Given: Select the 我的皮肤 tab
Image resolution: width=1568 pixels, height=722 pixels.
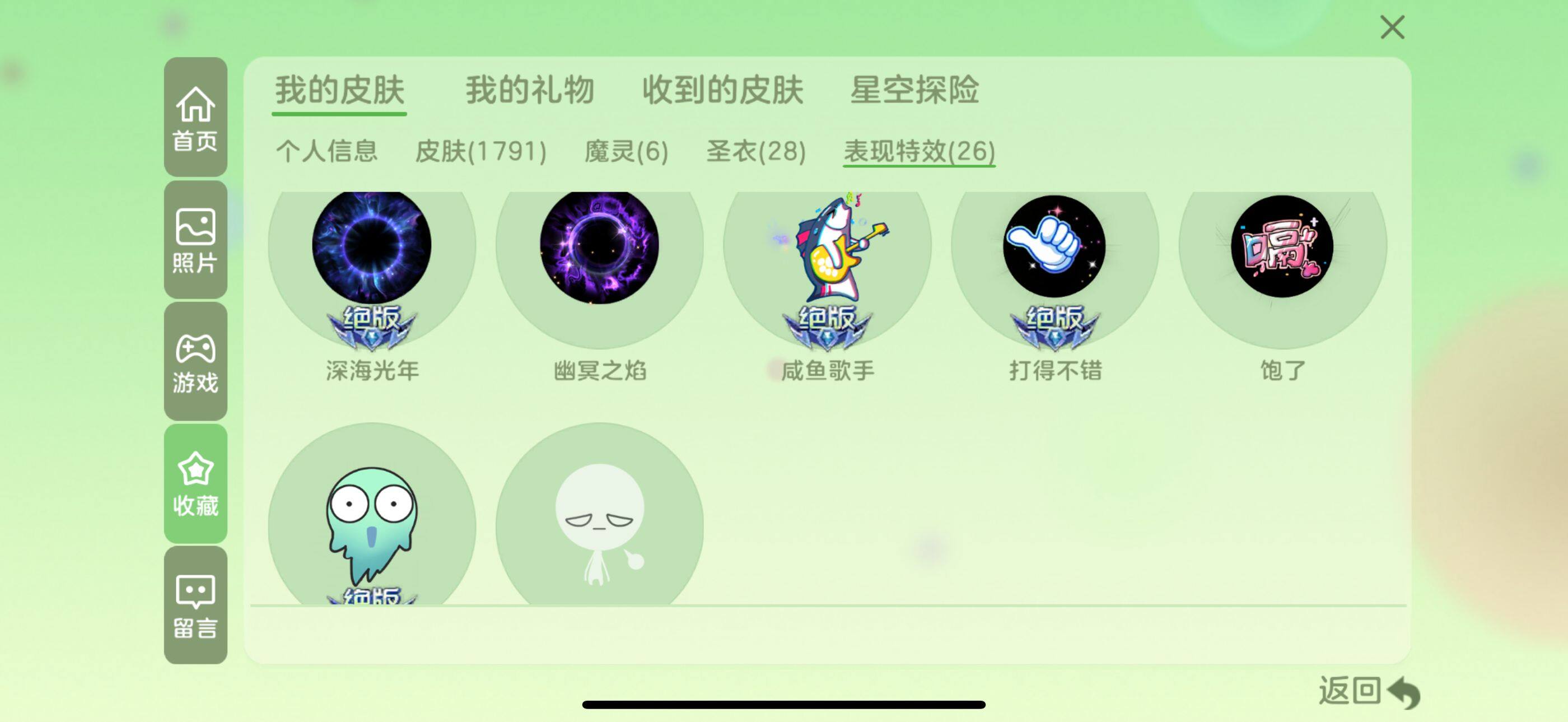Looking at the screenshot, I should (x=339, y=90).
